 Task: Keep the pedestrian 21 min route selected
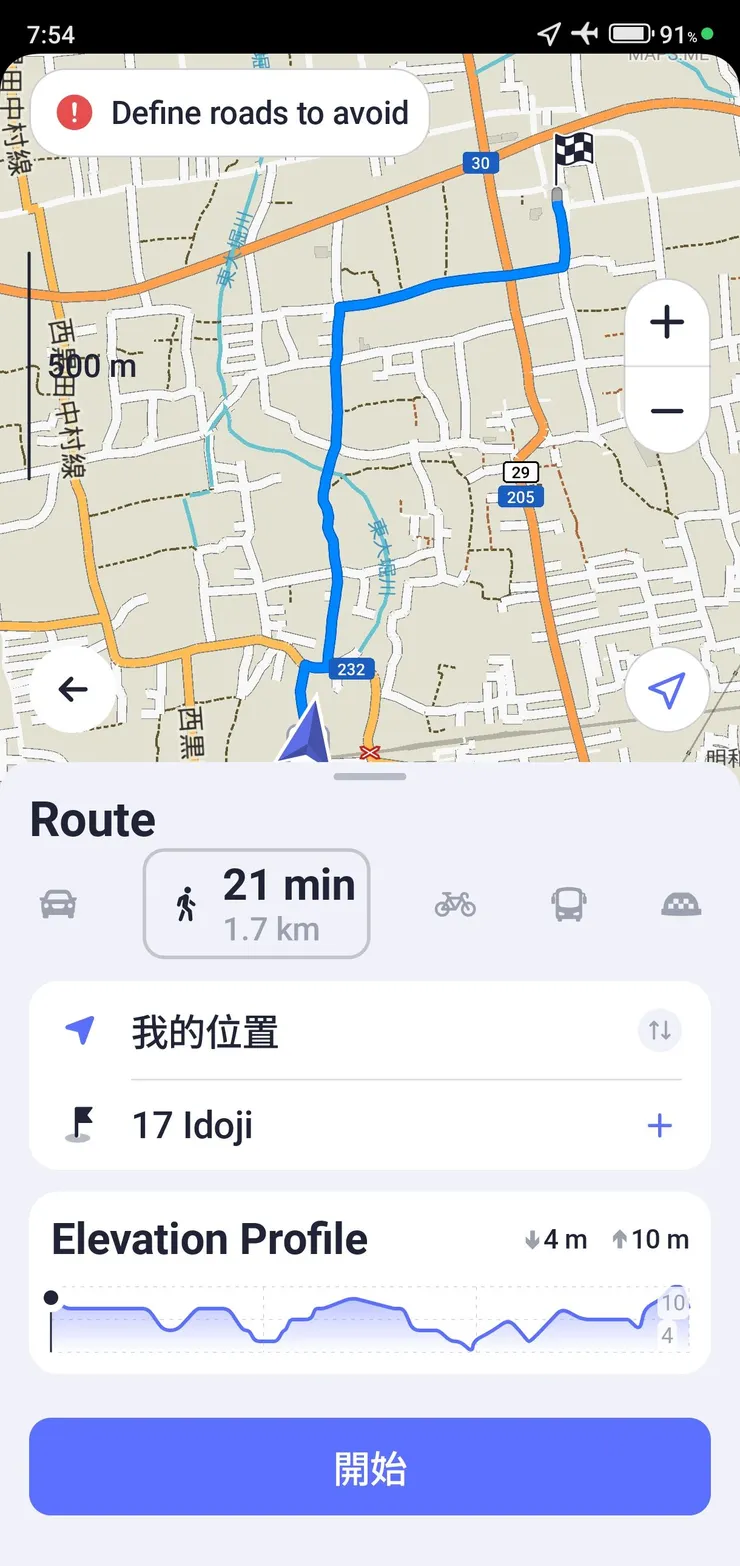(256, 903)
